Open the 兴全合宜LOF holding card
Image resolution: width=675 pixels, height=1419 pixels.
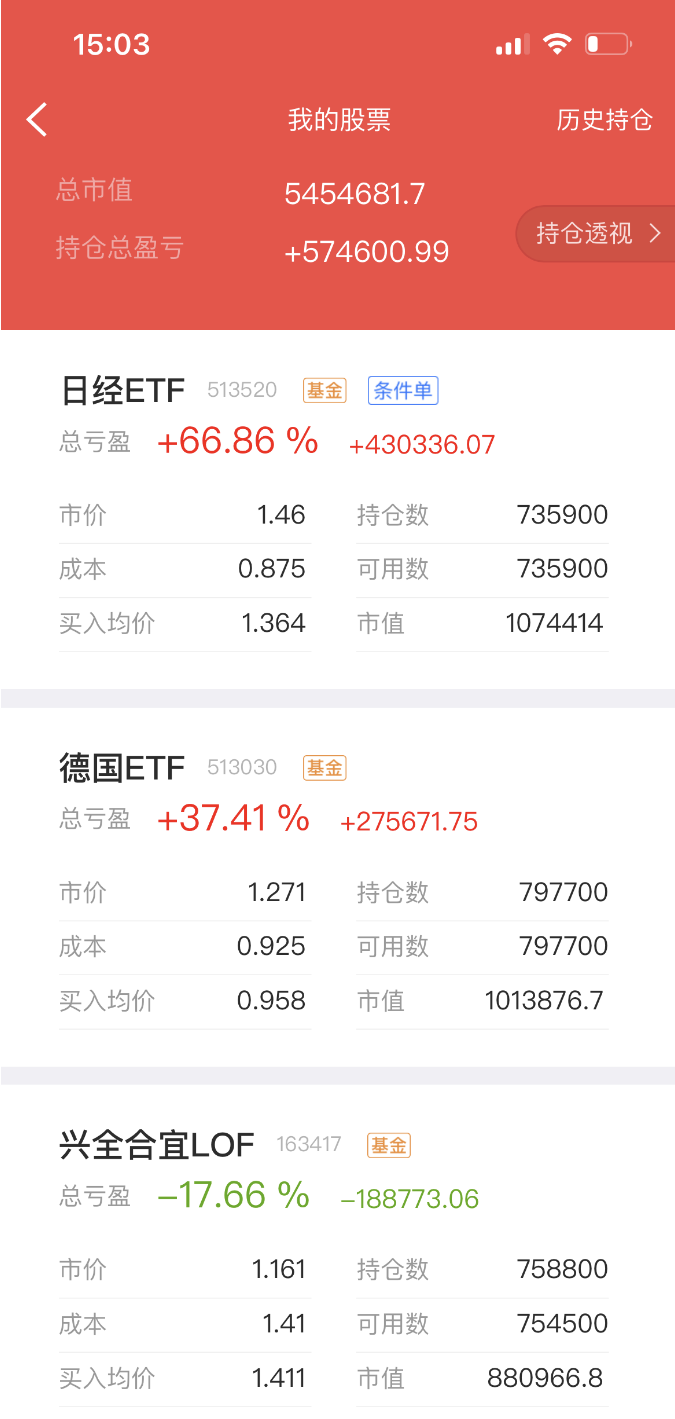[157, 1145]
